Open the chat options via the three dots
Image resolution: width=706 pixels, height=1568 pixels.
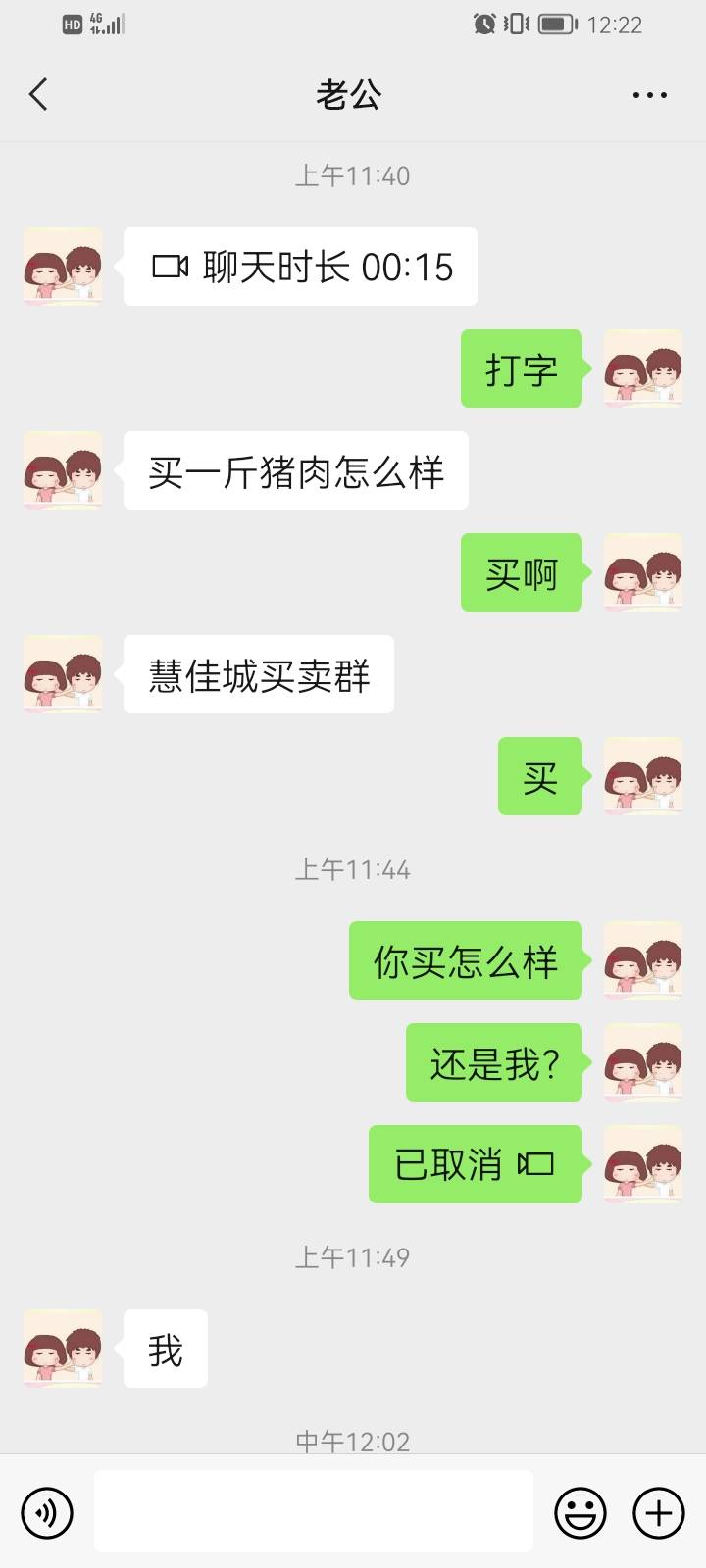coord(647,94)
